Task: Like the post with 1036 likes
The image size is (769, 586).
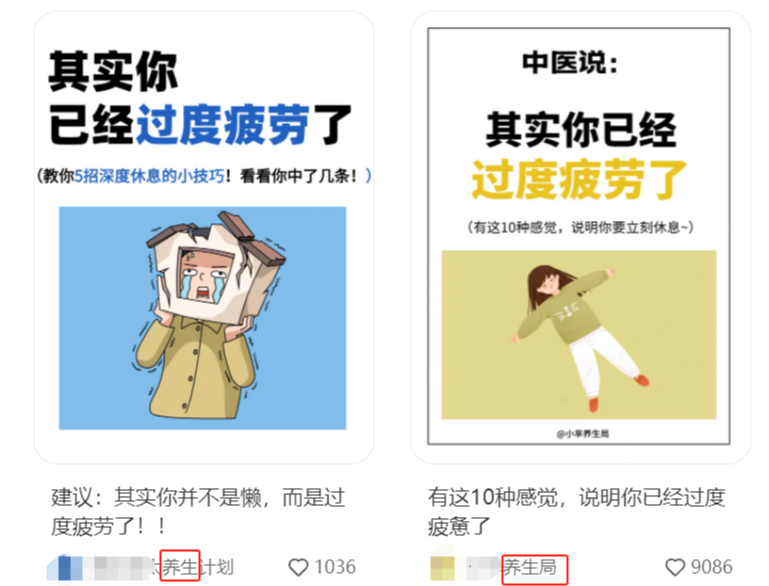Action: click(x=298, y=568)
